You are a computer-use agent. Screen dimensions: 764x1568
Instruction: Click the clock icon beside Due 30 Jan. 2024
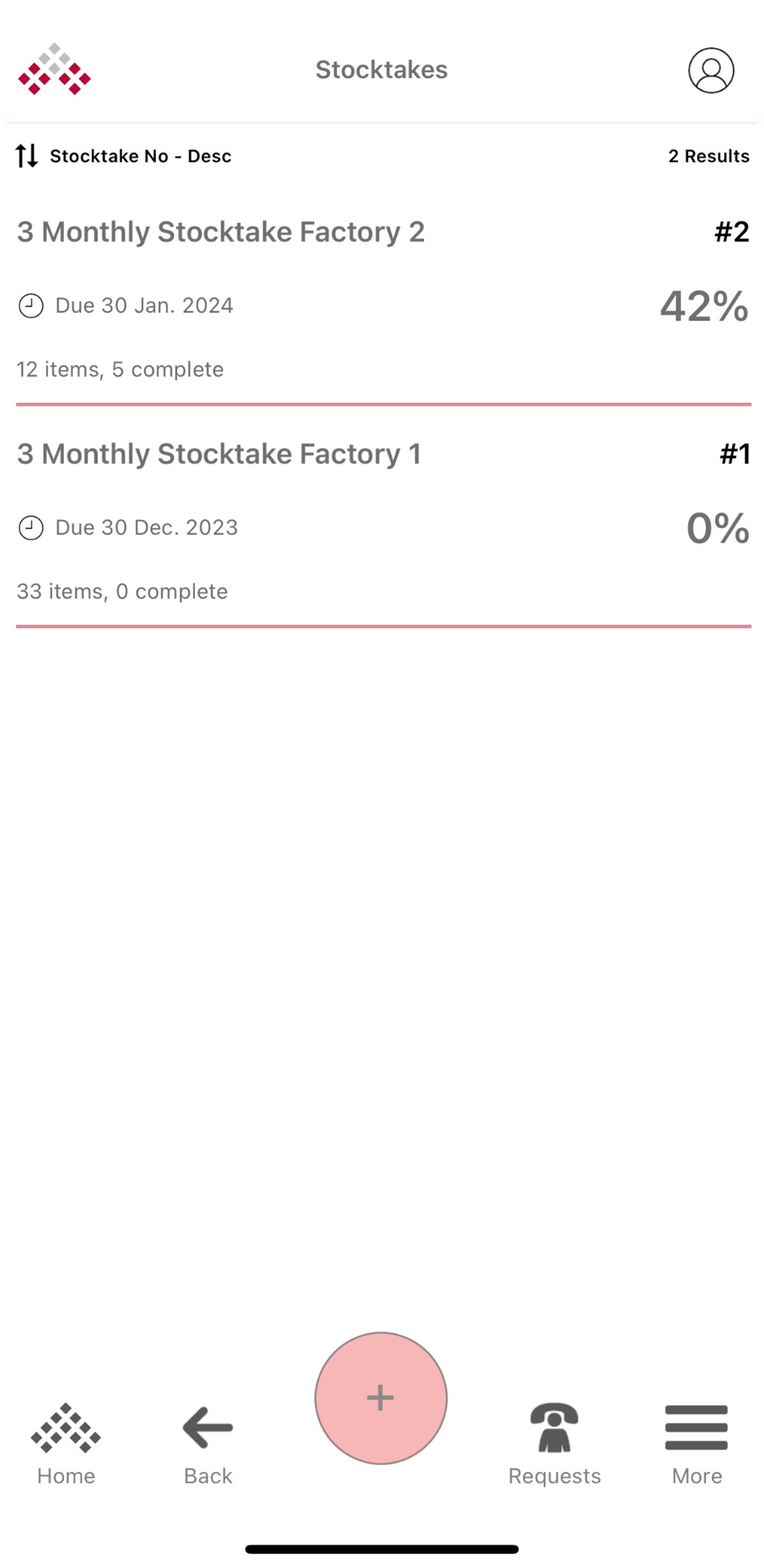[30, 304]
